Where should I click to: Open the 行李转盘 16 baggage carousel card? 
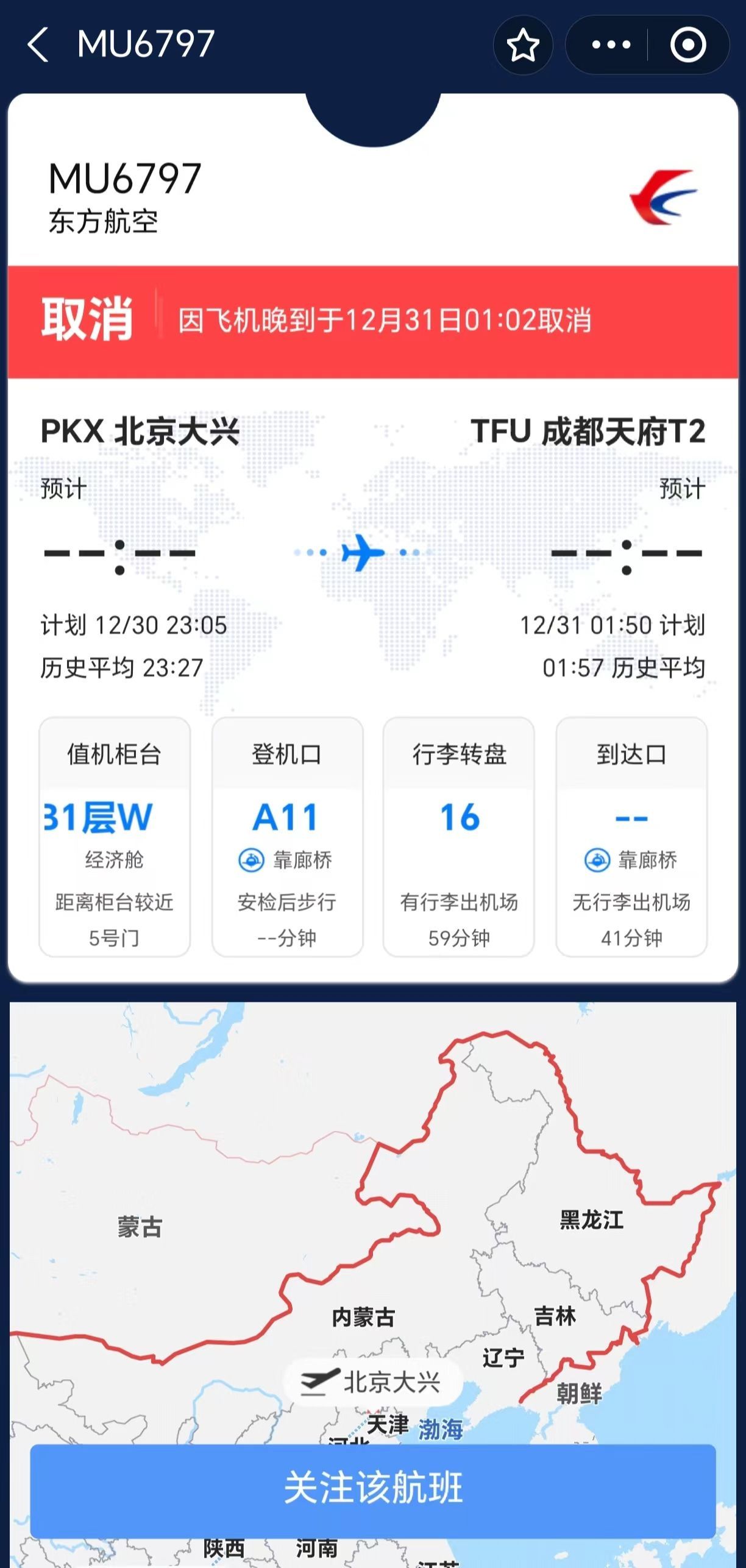pos(459,836)
